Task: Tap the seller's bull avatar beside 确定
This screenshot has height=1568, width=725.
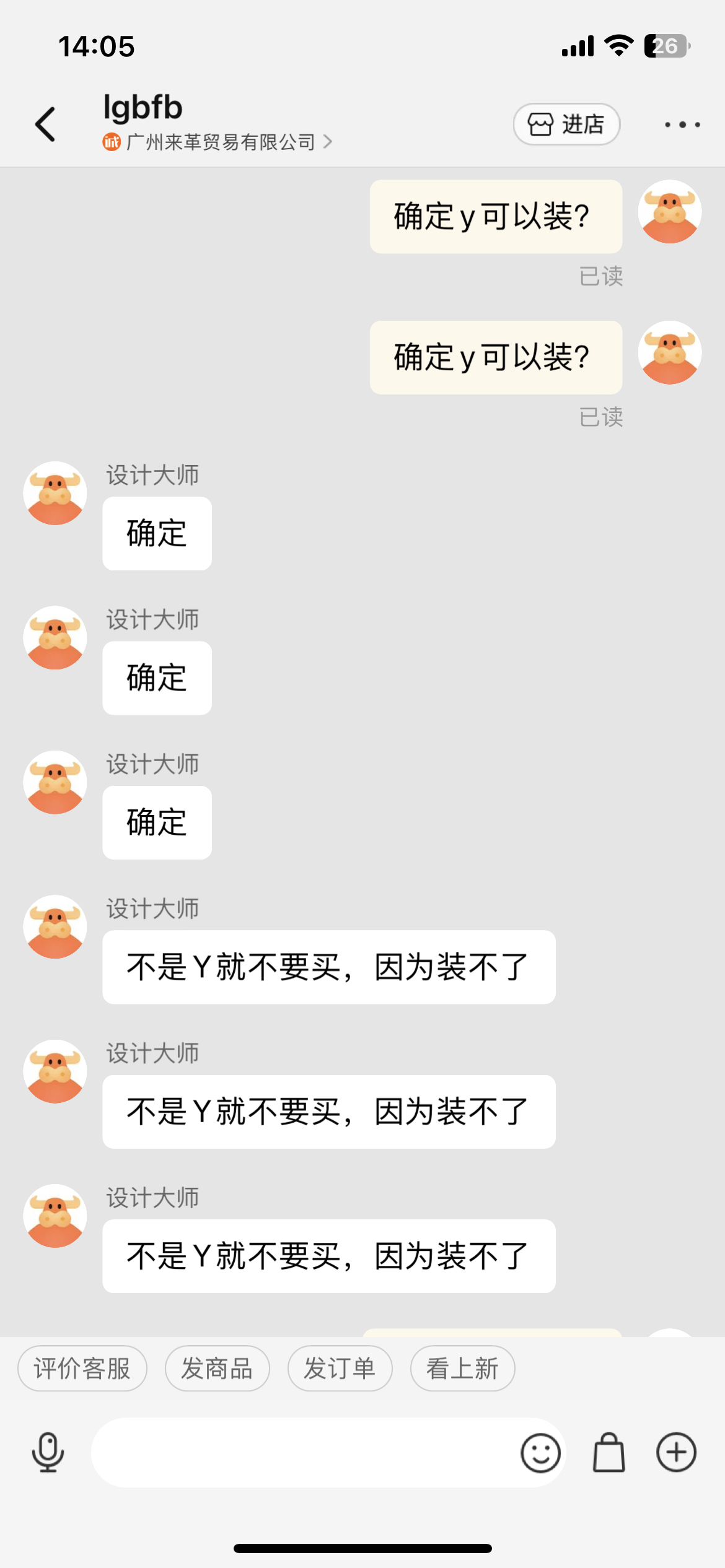Action: pos(55,495)
